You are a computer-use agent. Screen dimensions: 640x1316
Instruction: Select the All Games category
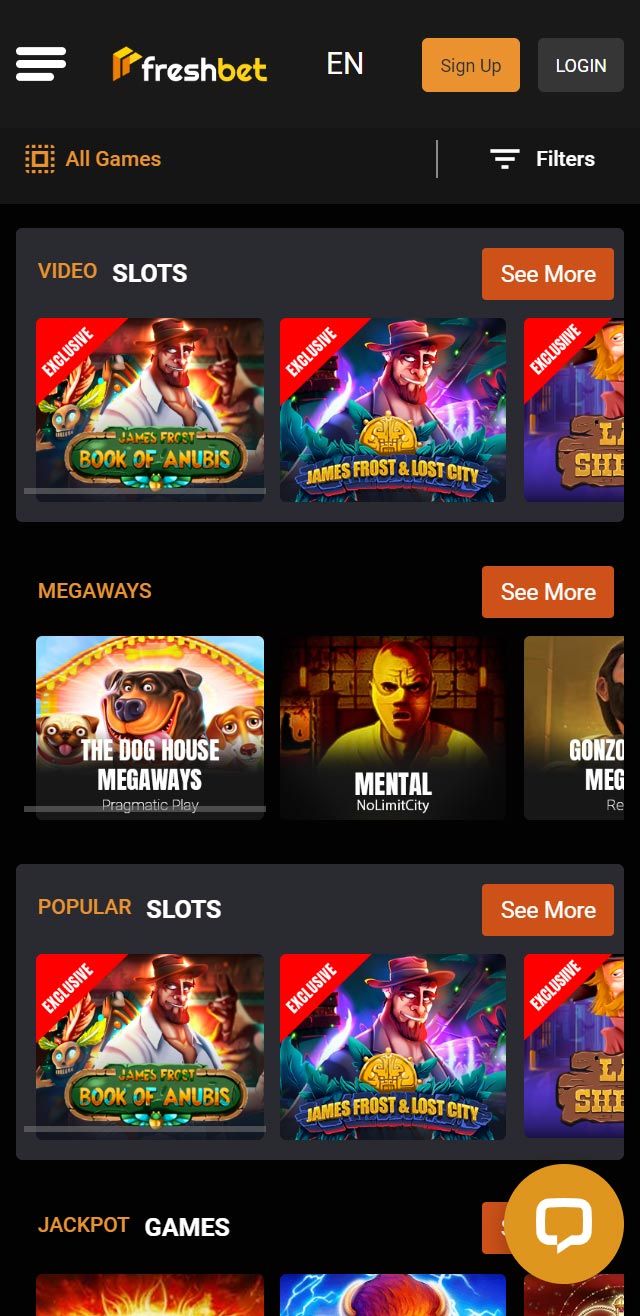(93, 159)
